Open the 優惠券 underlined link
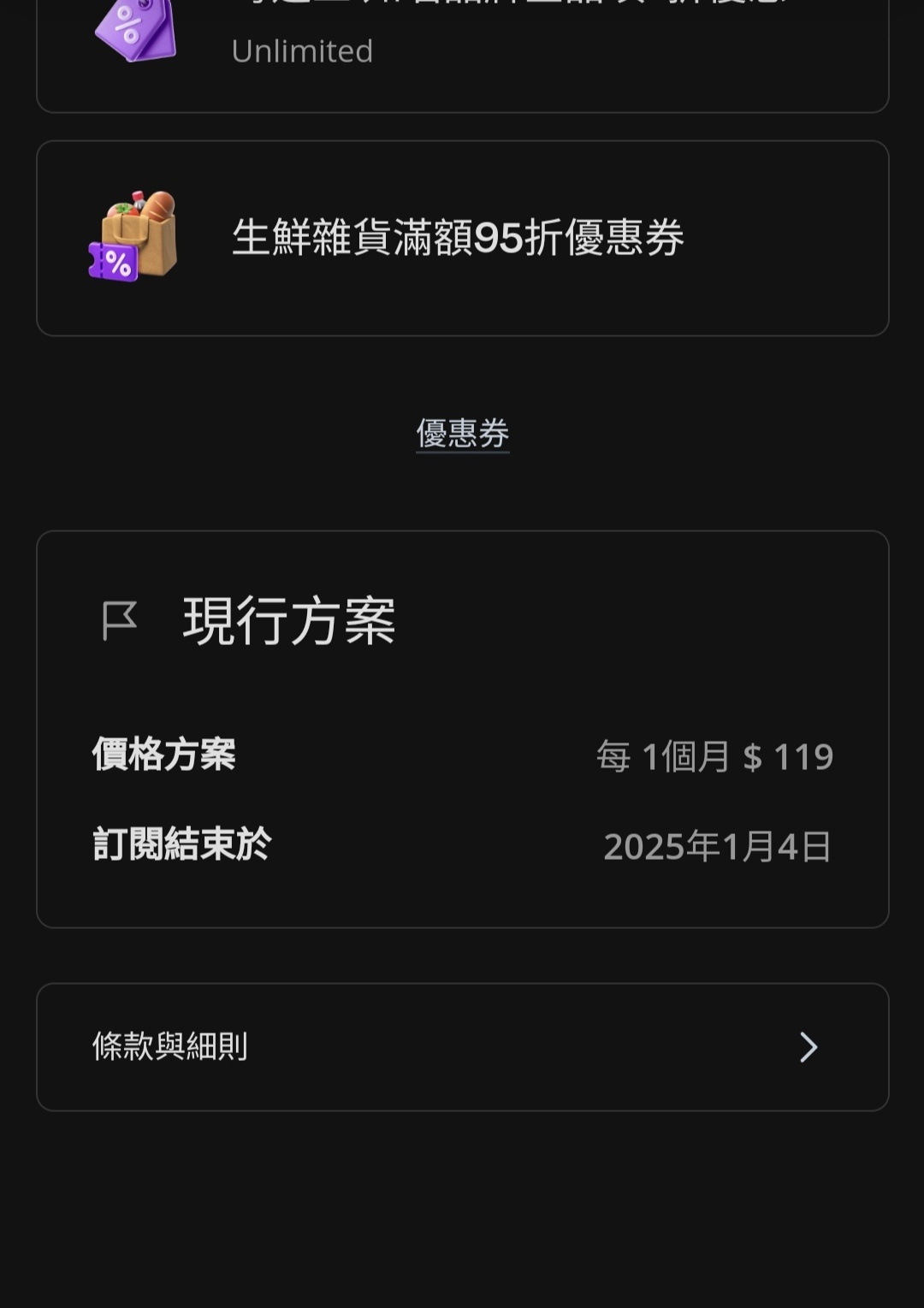 pos(462,434)
